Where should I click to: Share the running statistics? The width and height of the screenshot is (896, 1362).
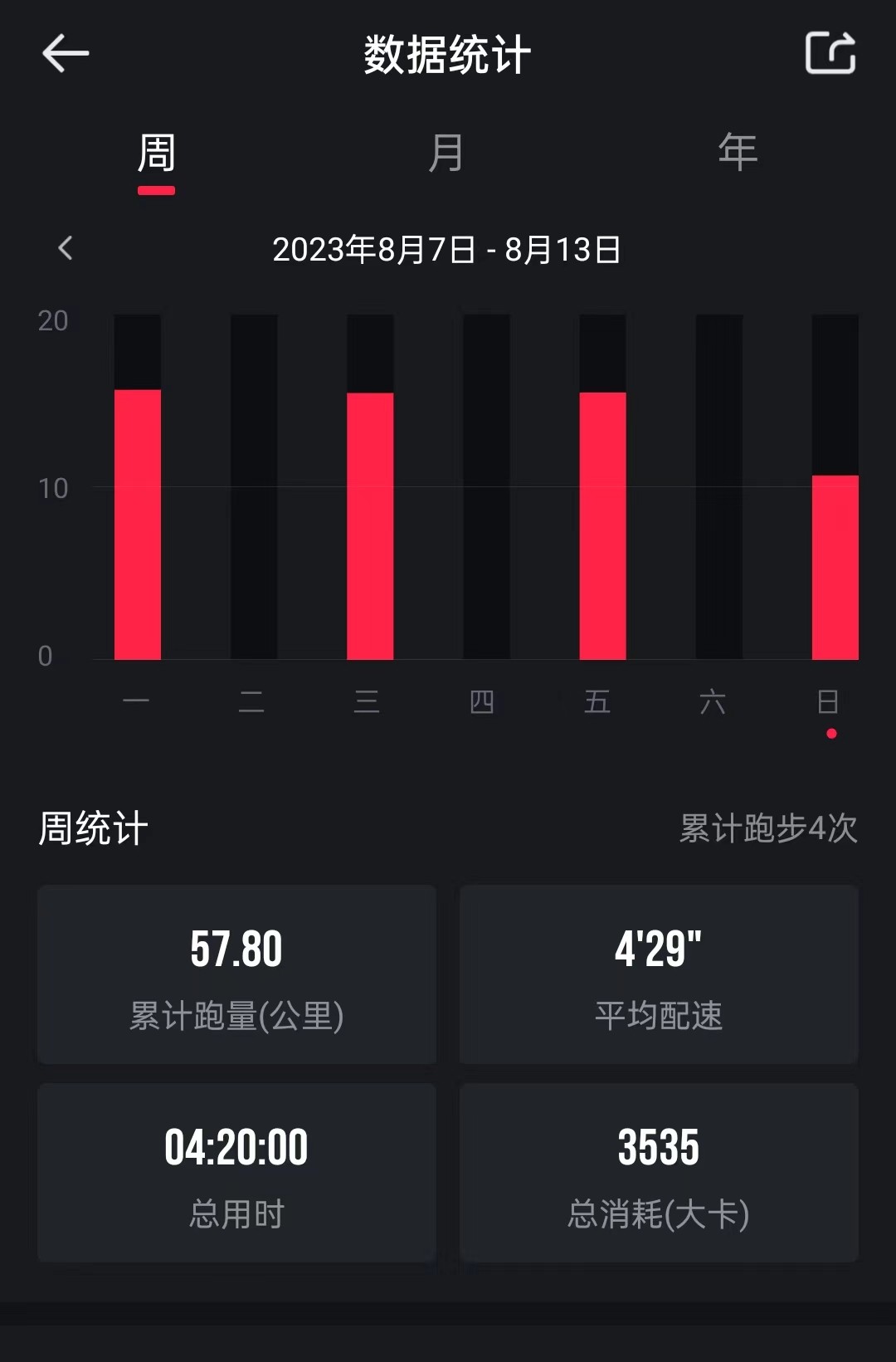[830, 54]
